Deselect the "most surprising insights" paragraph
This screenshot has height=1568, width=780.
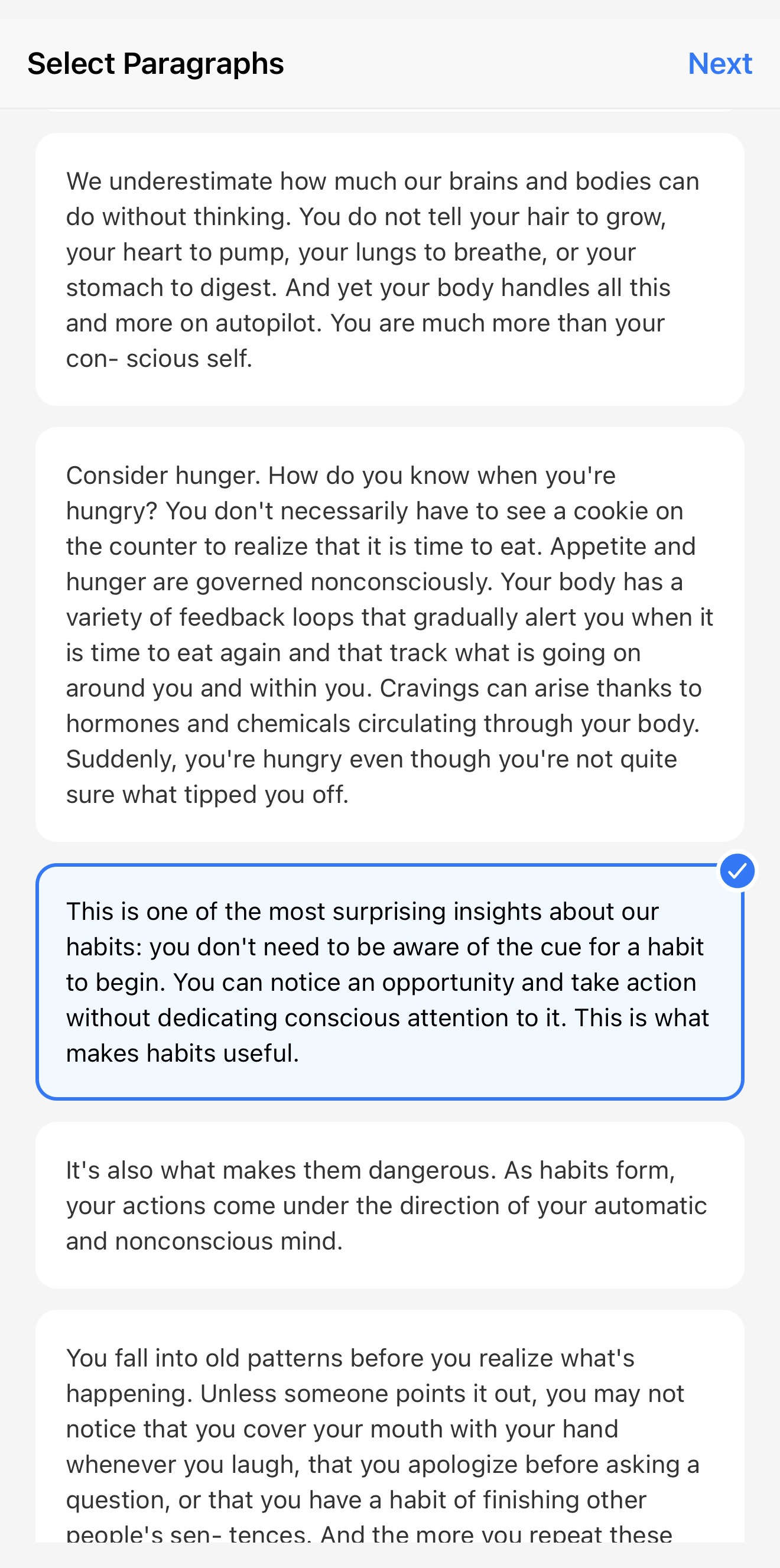pyautogui.click(x=389, y=981)
